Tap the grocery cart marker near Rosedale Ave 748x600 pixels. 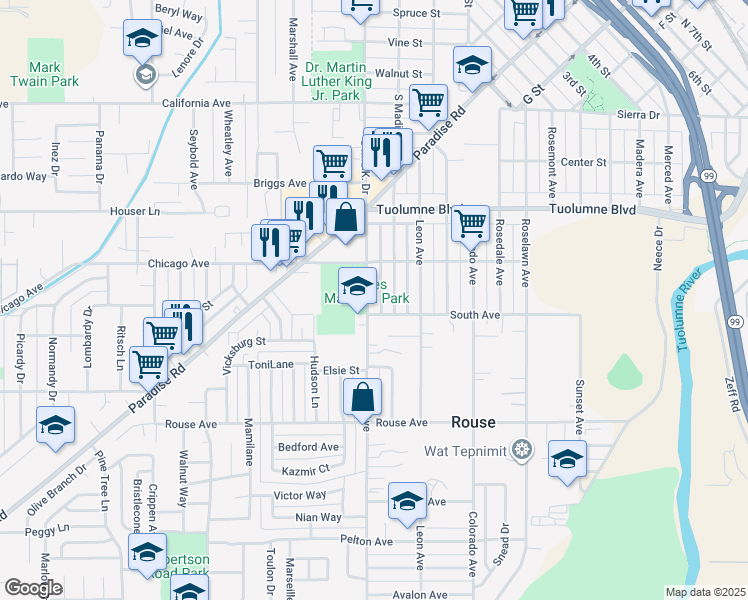pos(470,222)
